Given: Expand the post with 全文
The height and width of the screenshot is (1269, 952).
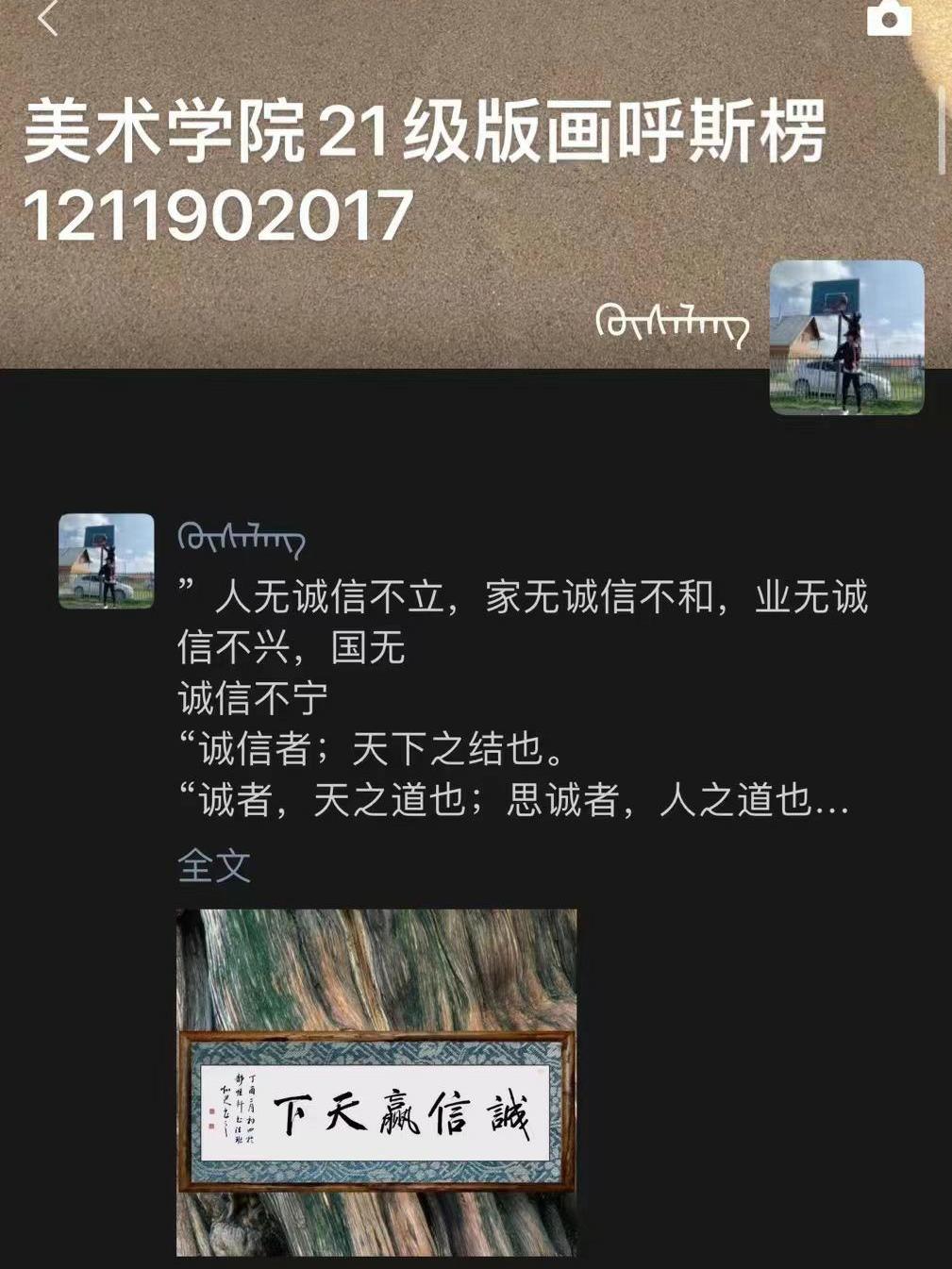Looking at the screenshot, I should point(214,865).
